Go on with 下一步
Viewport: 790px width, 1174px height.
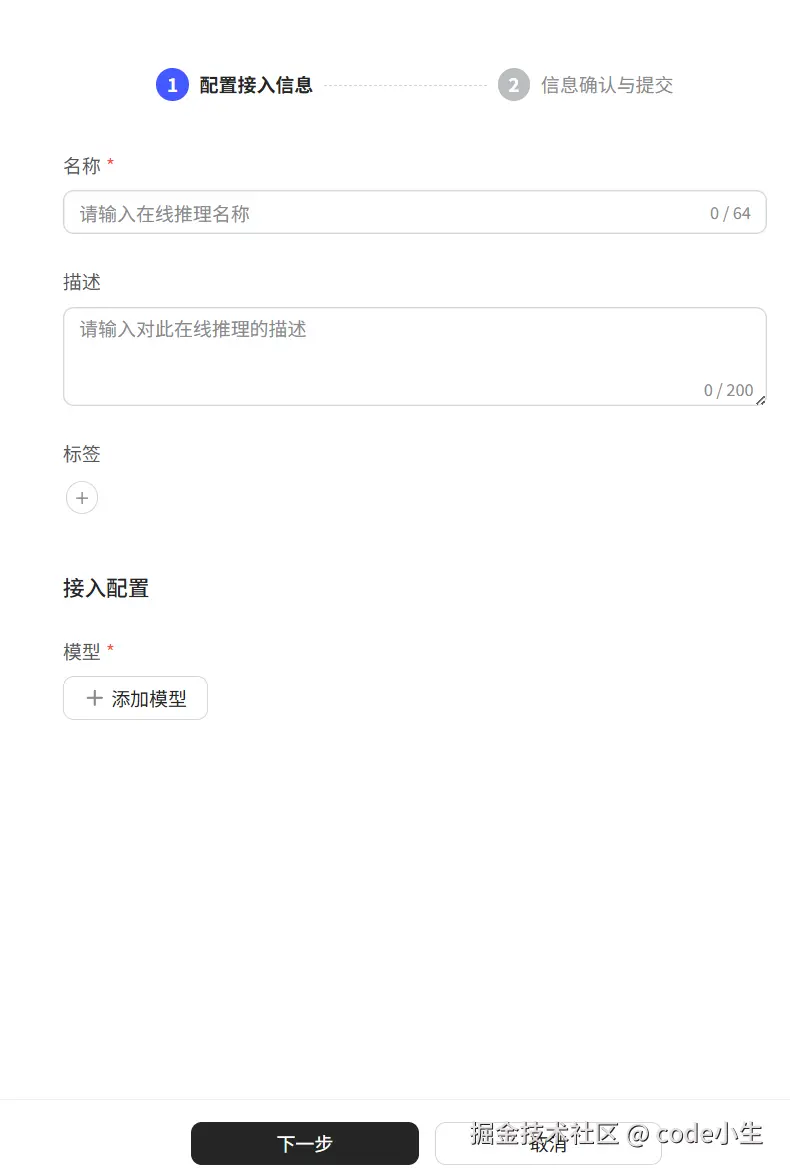click(304, 1143)
